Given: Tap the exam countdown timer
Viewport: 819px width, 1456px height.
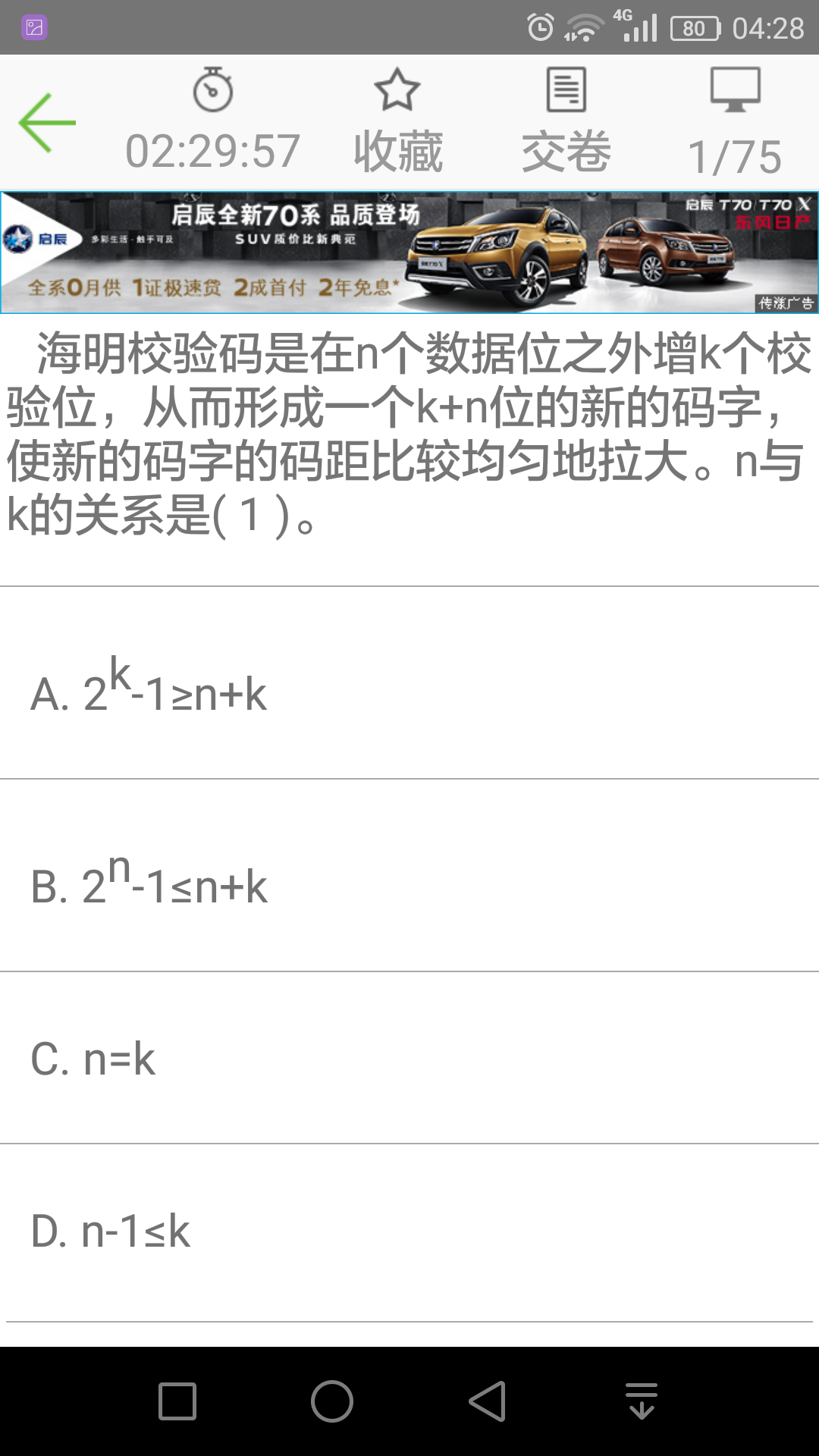Looking at the screenshot, I should pyautogui.click(x=212, y=123).
